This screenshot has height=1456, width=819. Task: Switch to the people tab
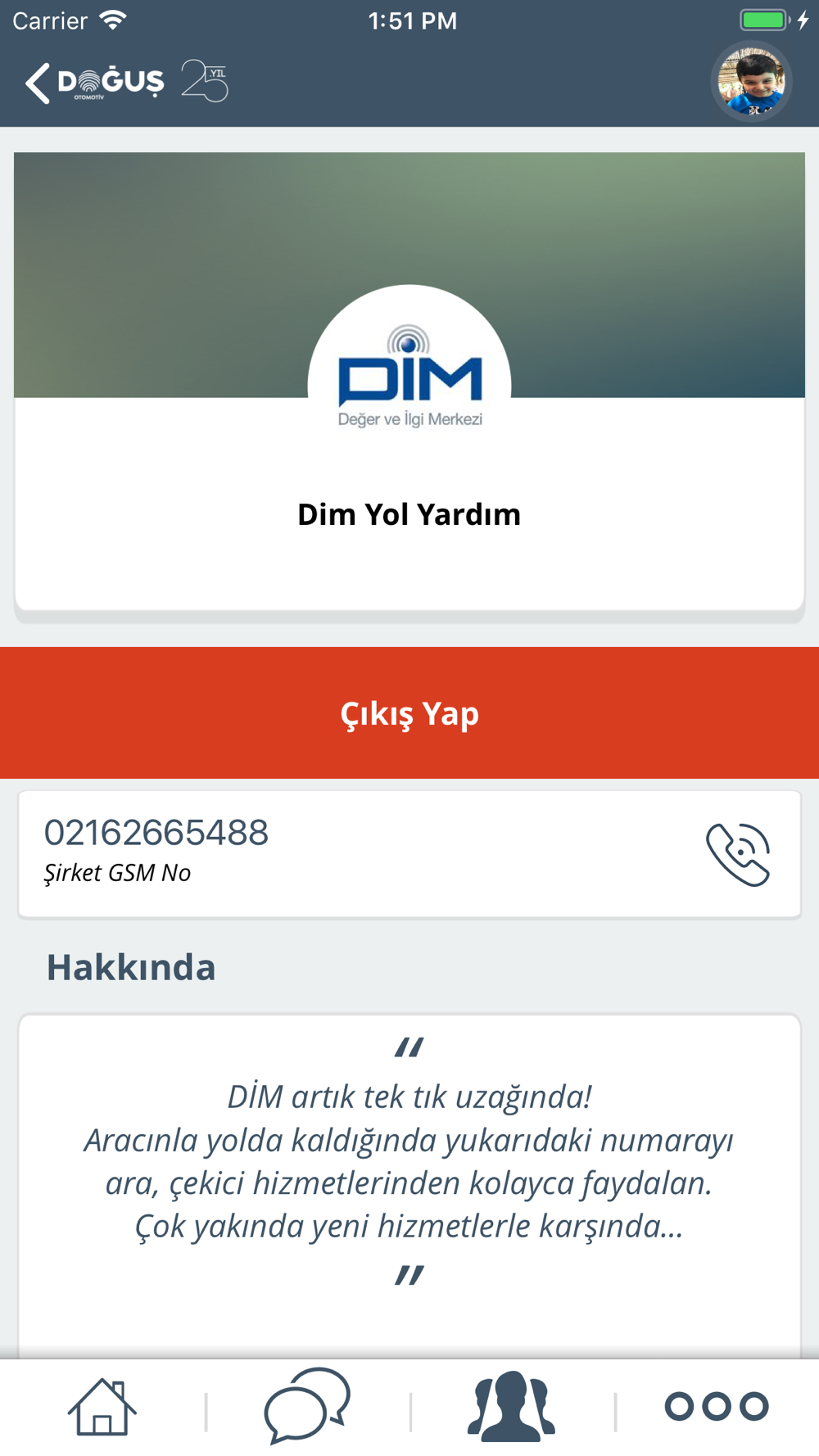[x=512, y=1406]
